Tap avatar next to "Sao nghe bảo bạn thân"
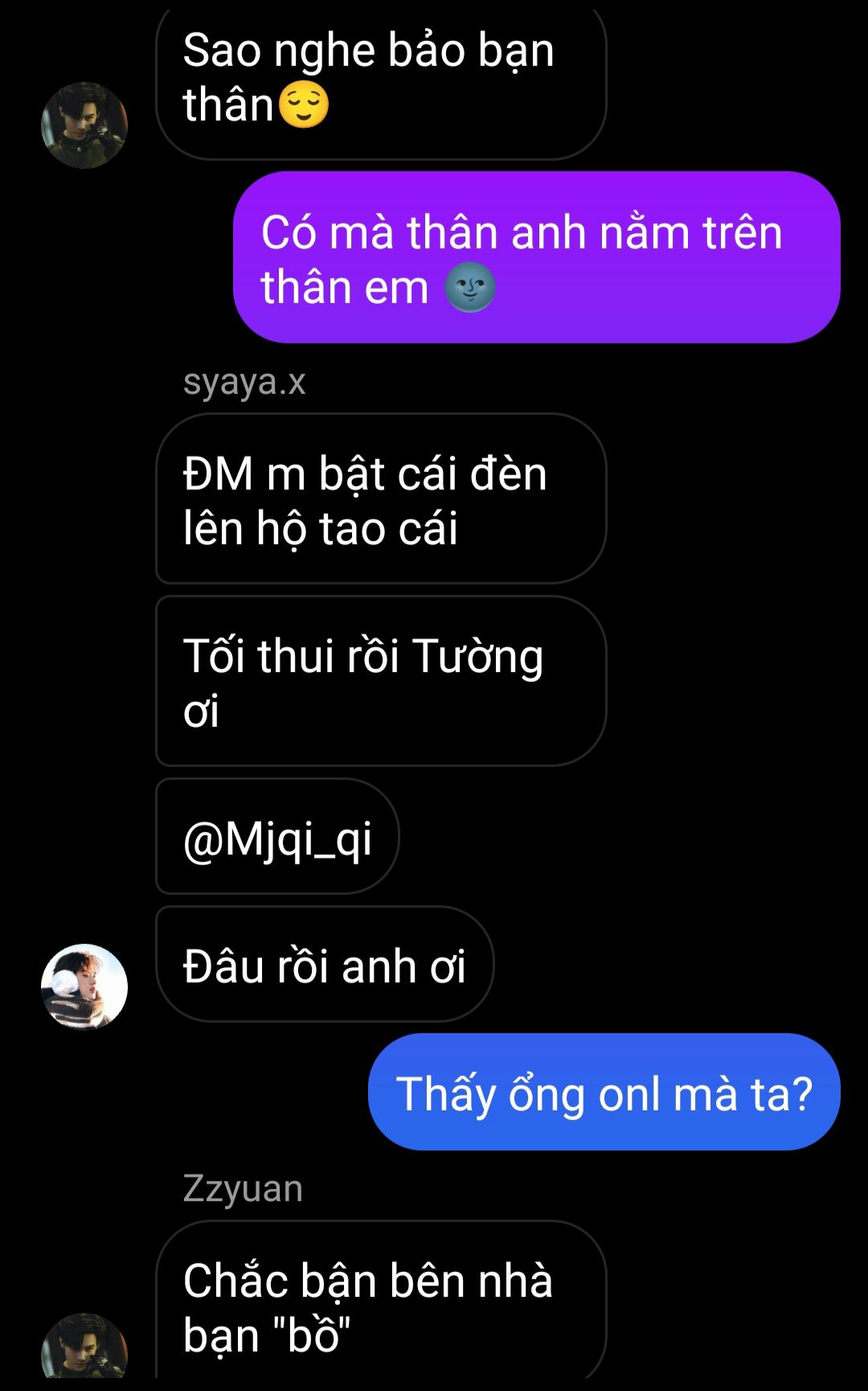868x1391 pixels. (x=84, y=125)
